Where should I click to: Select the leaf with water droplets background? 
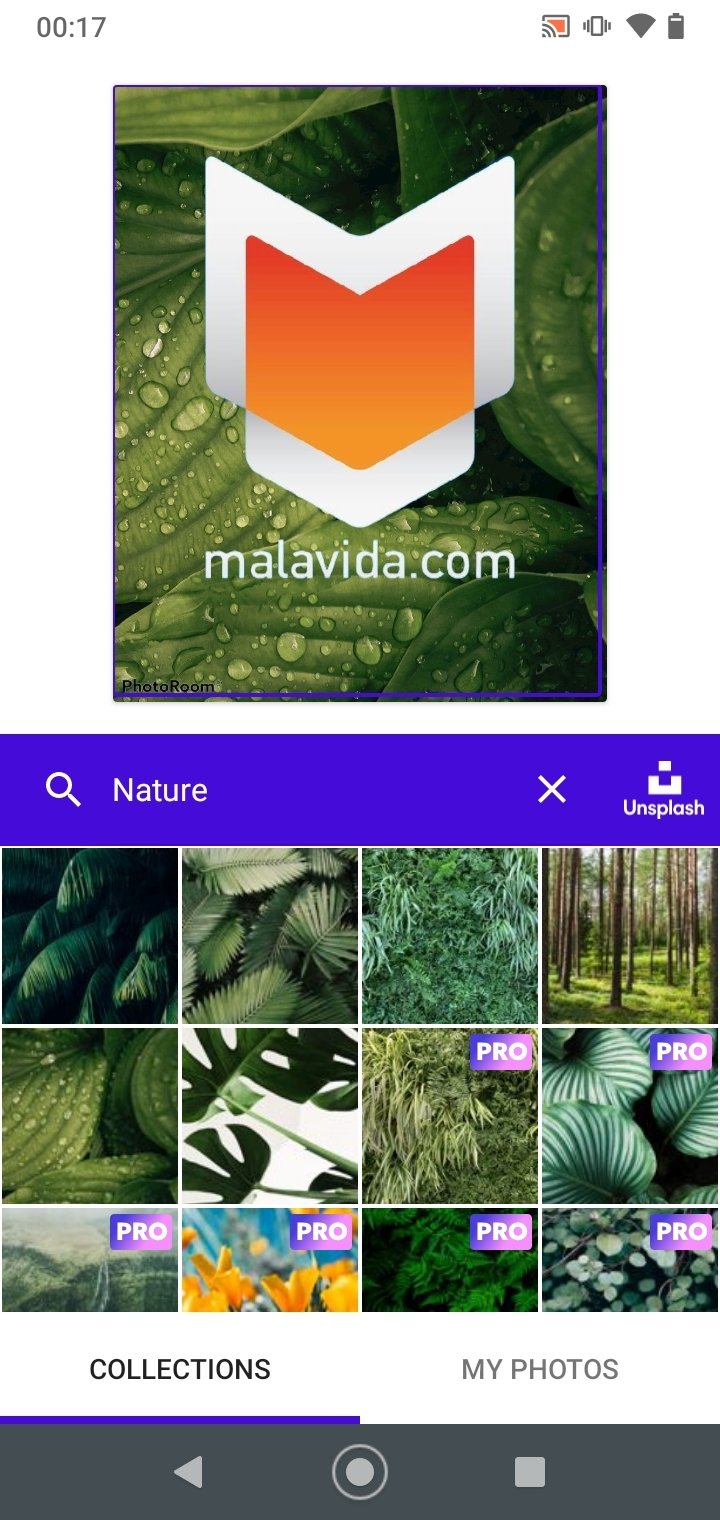[90, 1116]
